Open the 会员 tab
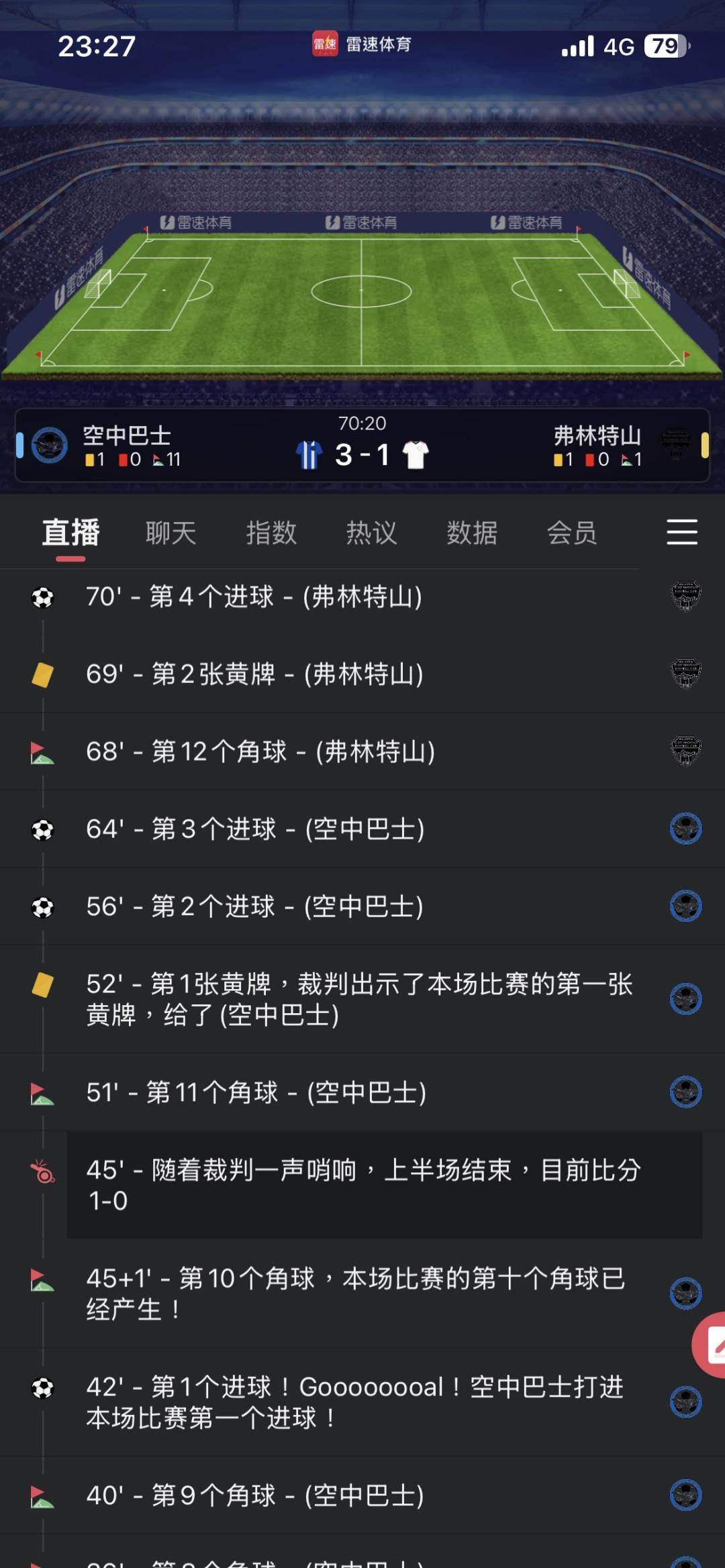The image size is (725, 1568). pyautogui.click(x=572, y=533)
